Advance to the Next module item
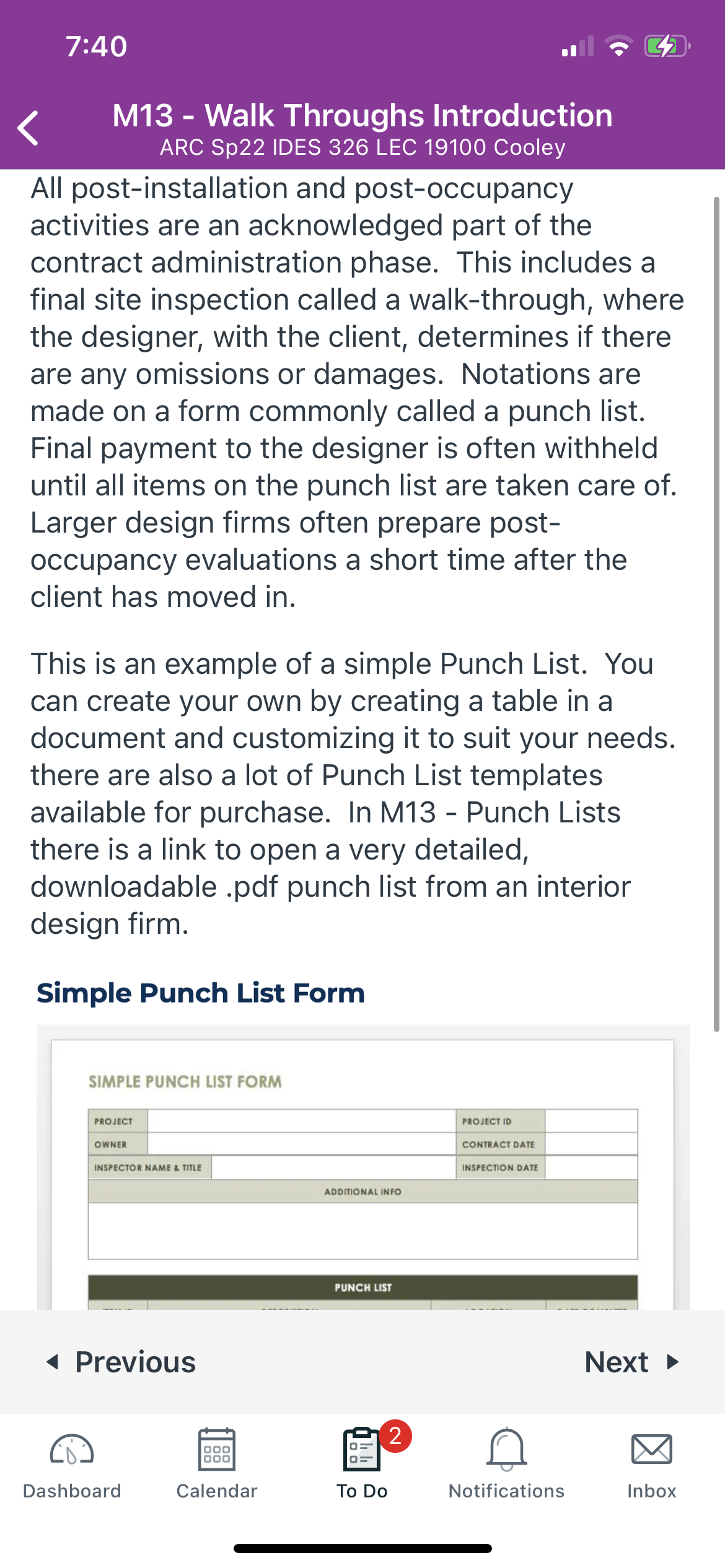This screenshot has width=725, height=1568. (632, 1362)
